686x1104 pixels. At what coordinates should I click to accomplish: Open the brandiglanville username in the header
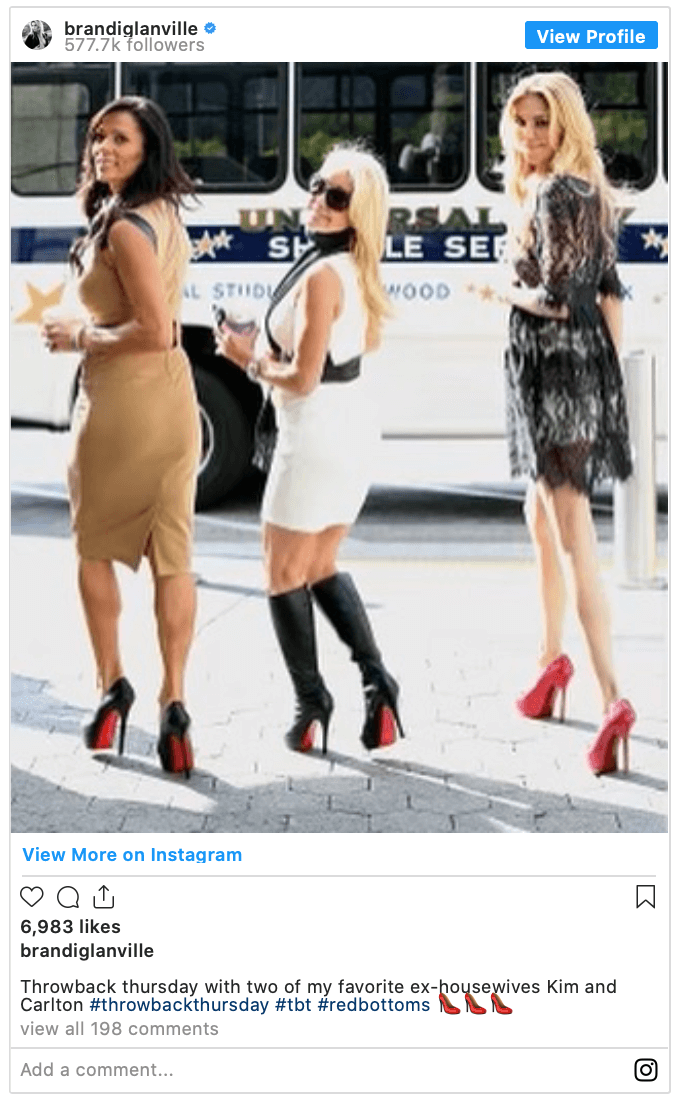(x=131, y=28)
